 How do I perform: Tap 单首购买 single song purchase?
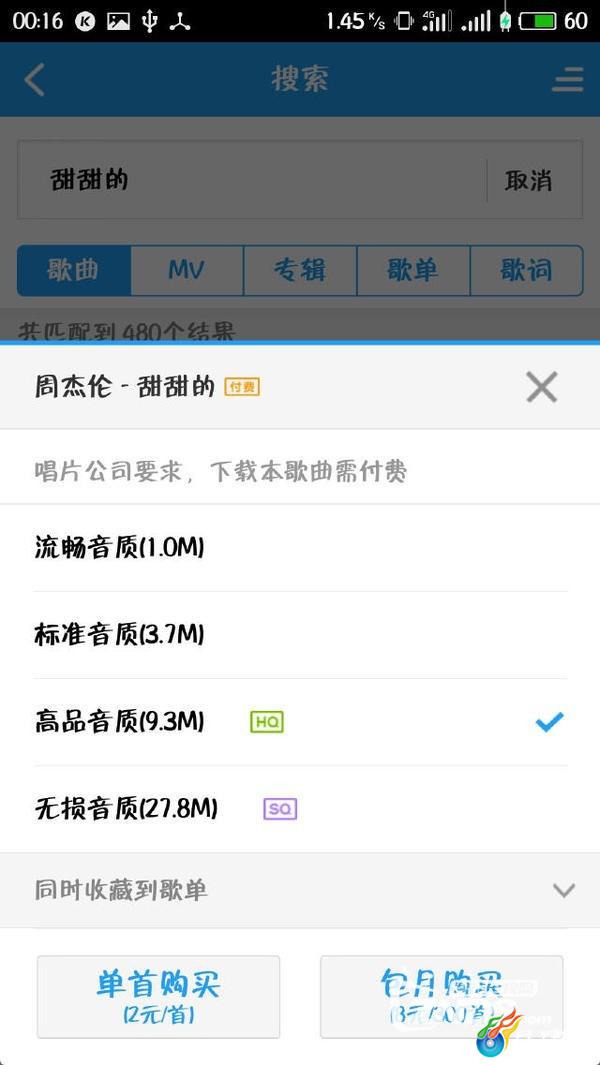[x=158, y=996]
